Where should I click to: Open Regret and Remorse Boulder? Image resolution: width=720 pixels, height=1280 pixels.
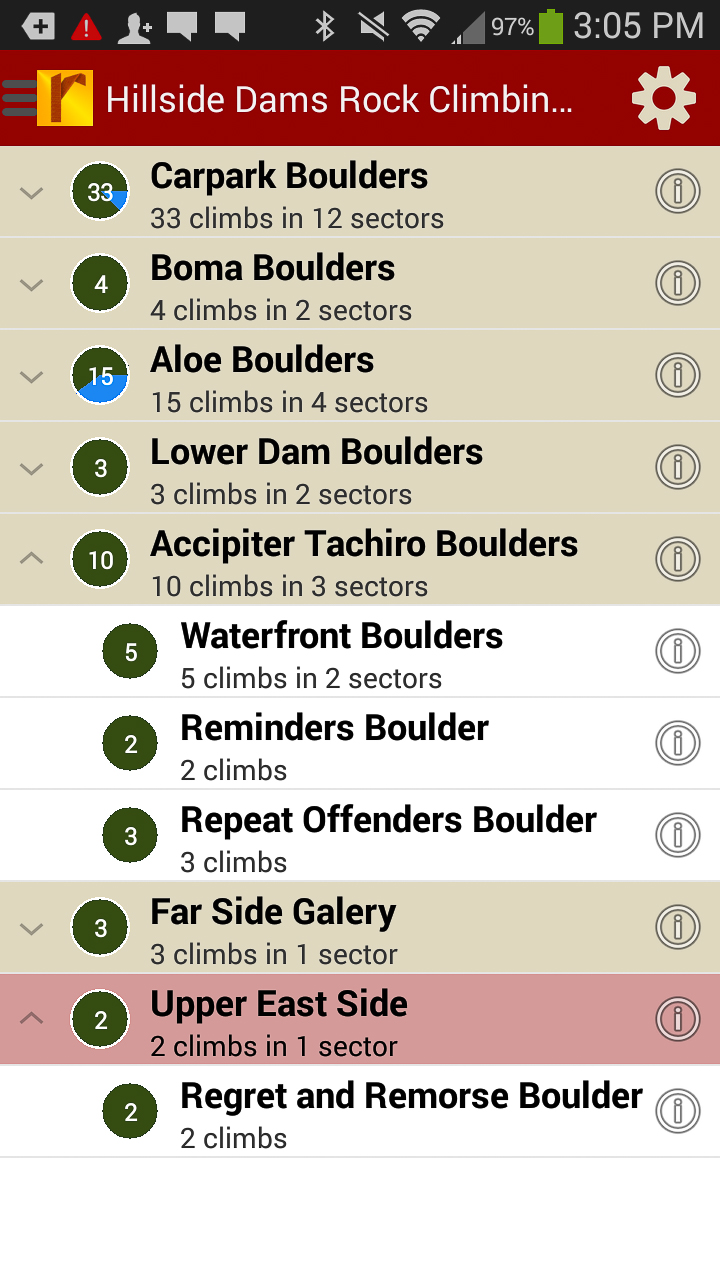pos(410,1112)
